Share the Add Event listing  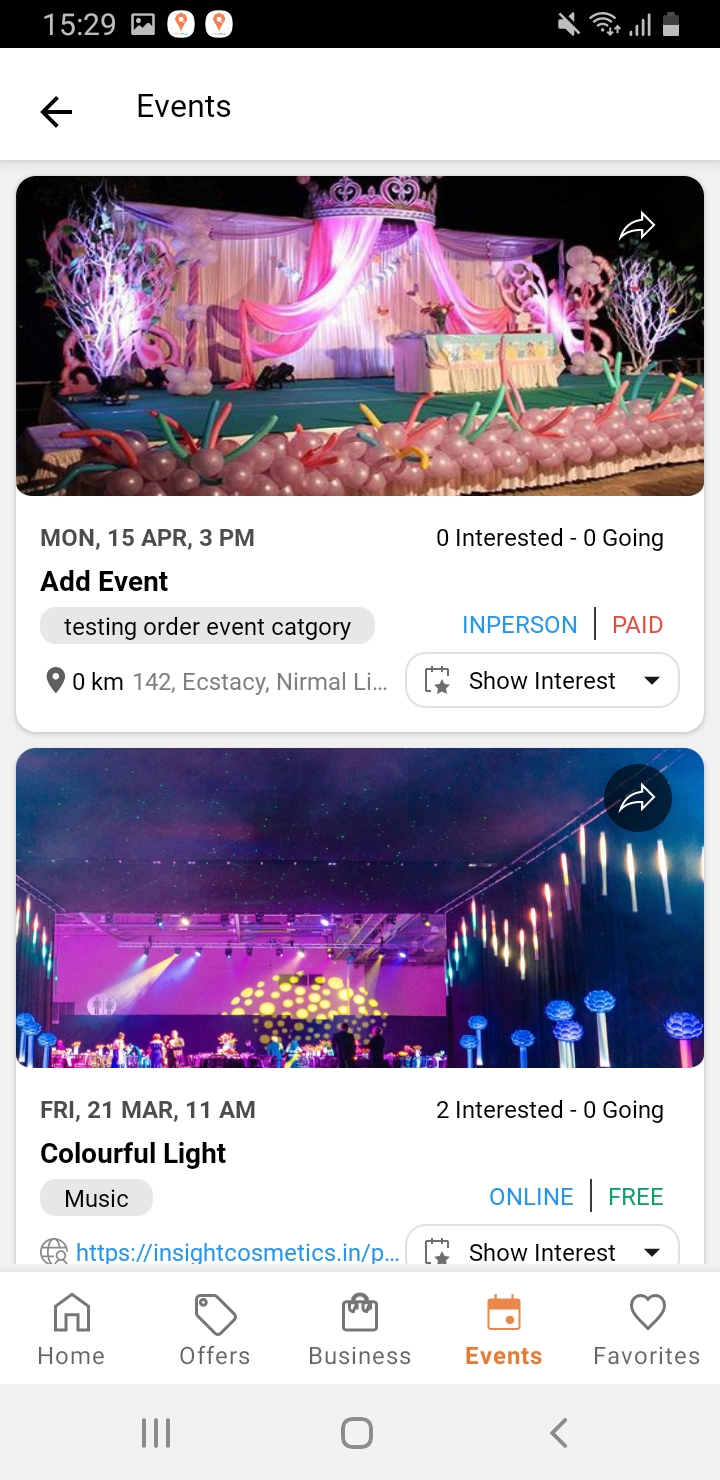tap(637, 228)
